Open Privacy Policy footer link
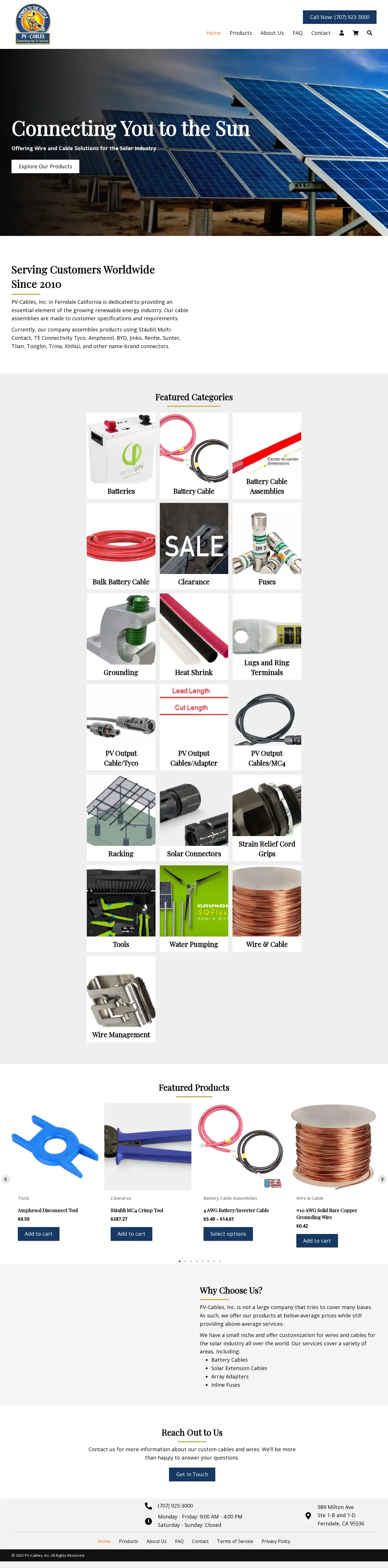388x1568 pixels. [x=276, y=1541]
